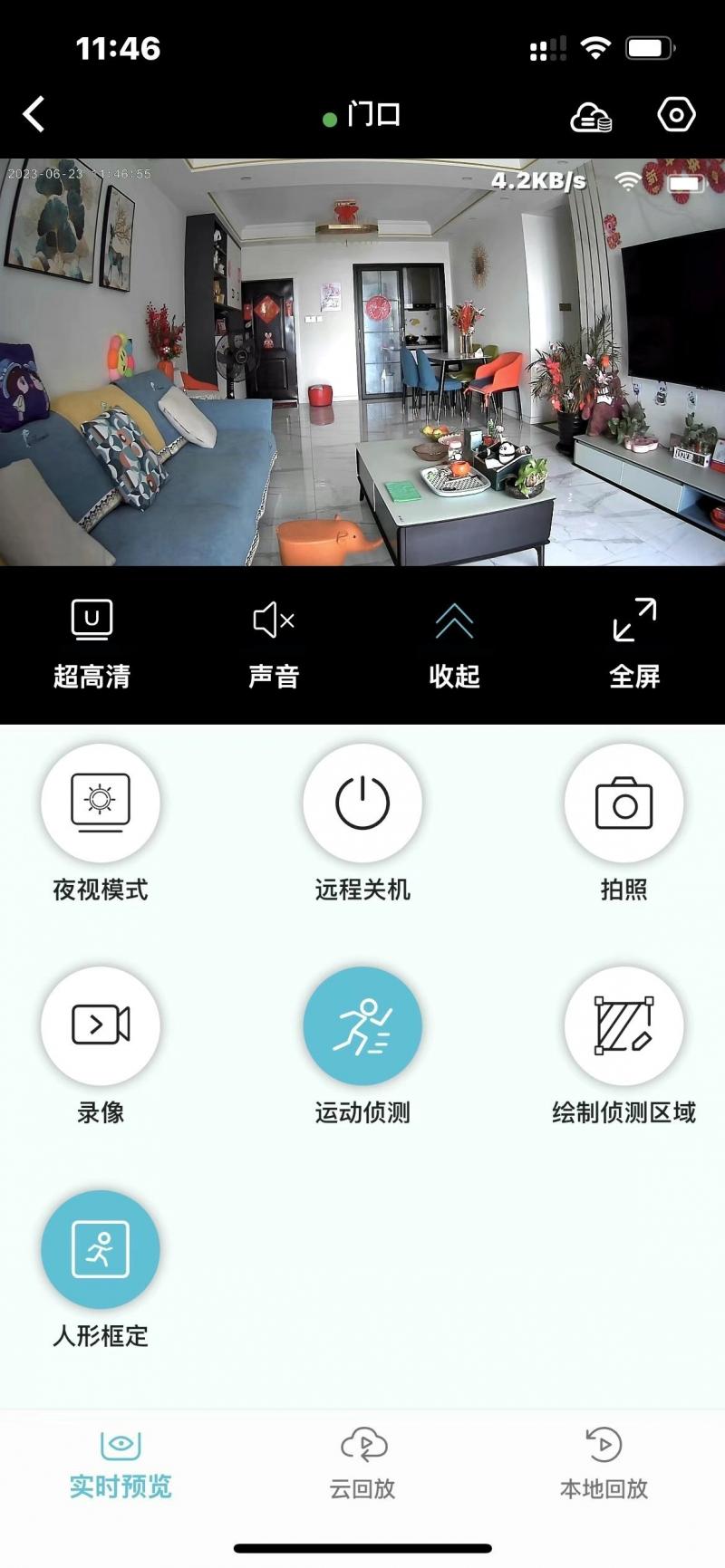Open camera settings hexagon icon
The width and height of the screenshot is (725, 1568).
[676, 115]
